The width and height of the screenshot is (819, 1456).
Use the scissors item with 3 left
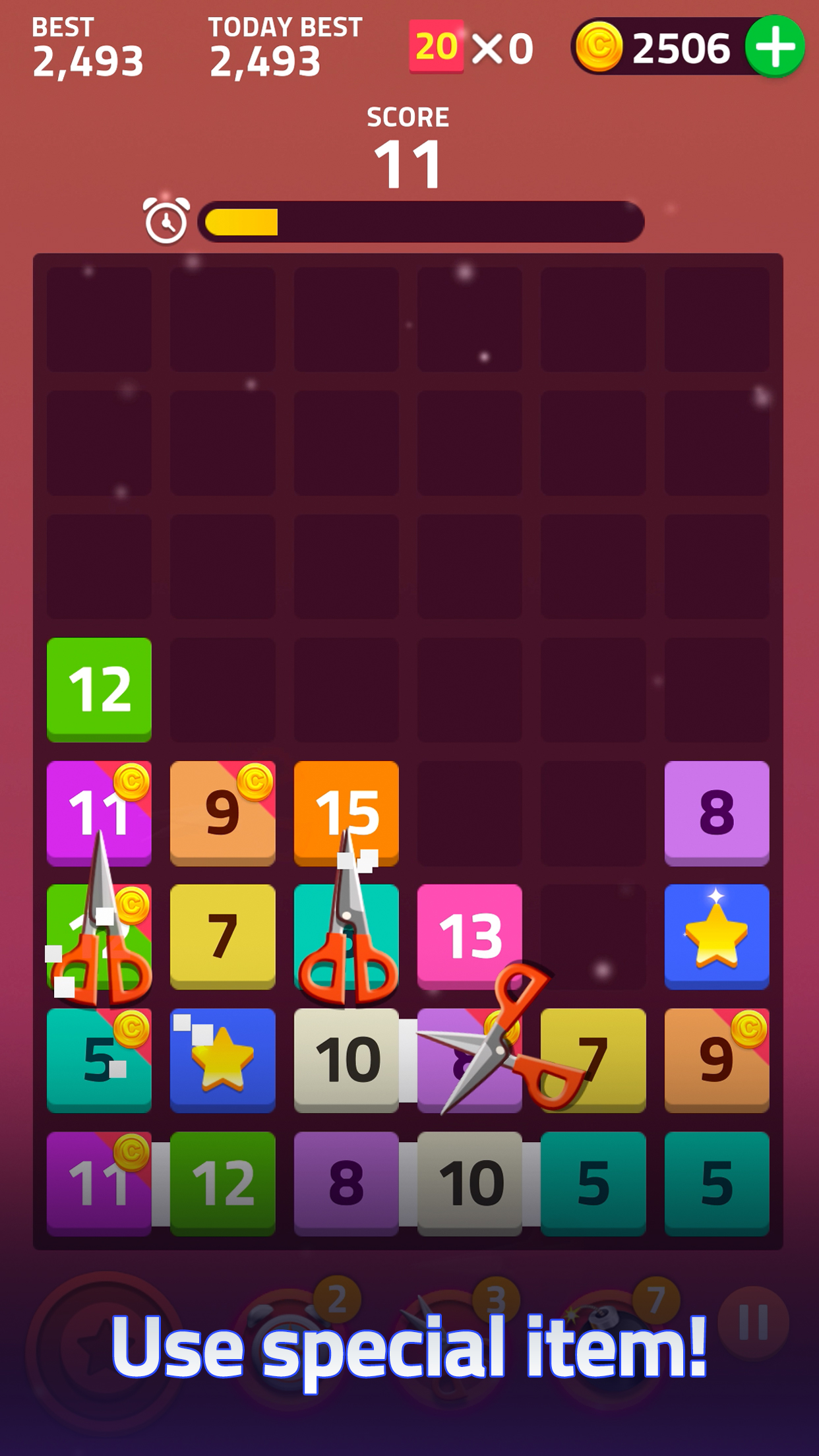click(x=448, y=1339)
